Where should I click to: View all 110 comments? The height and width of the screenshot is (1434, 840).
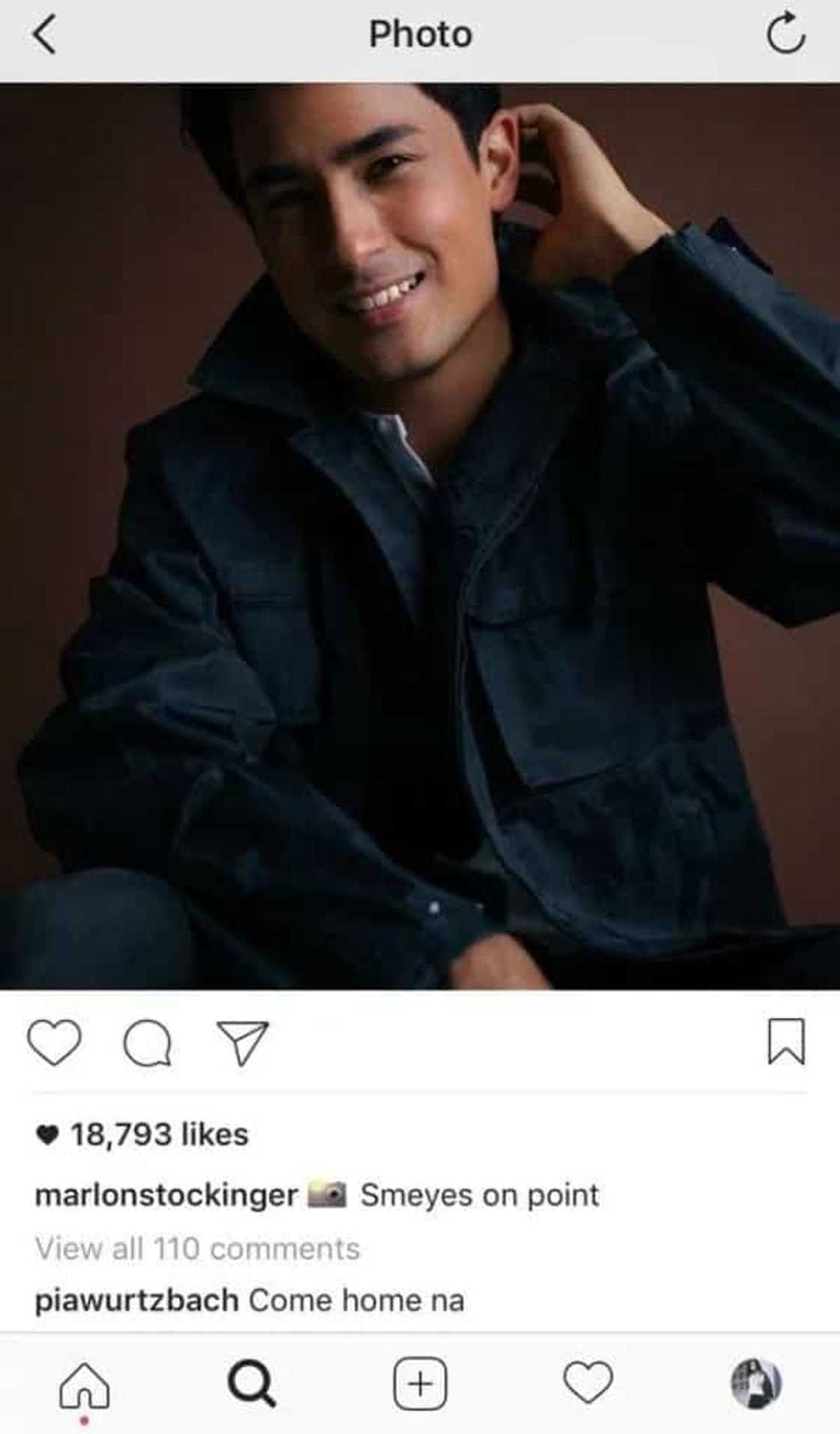pyautogui.click(x=197, y=1249)
